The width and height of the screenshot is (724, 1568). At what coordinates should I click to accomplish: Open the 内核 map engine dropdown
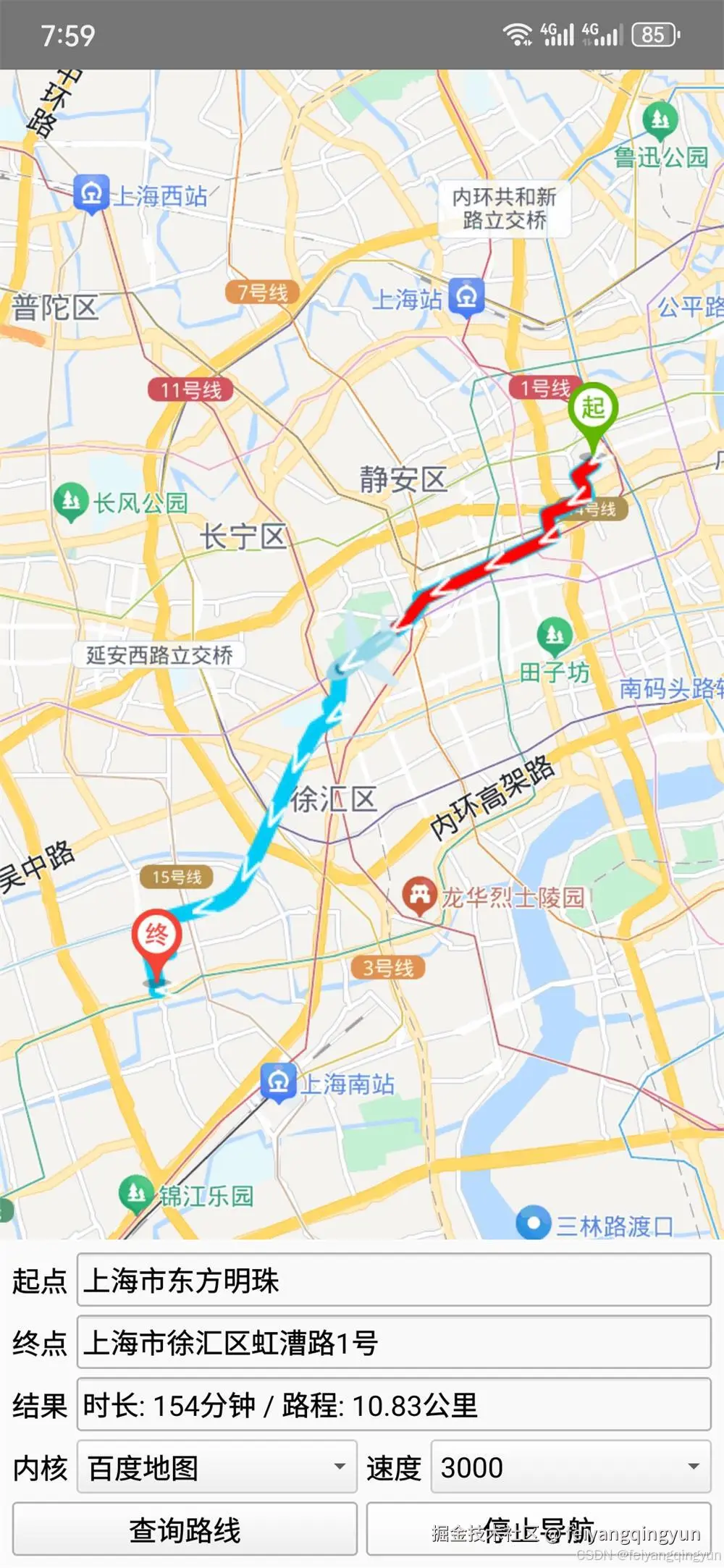(x=216, y=1467)
